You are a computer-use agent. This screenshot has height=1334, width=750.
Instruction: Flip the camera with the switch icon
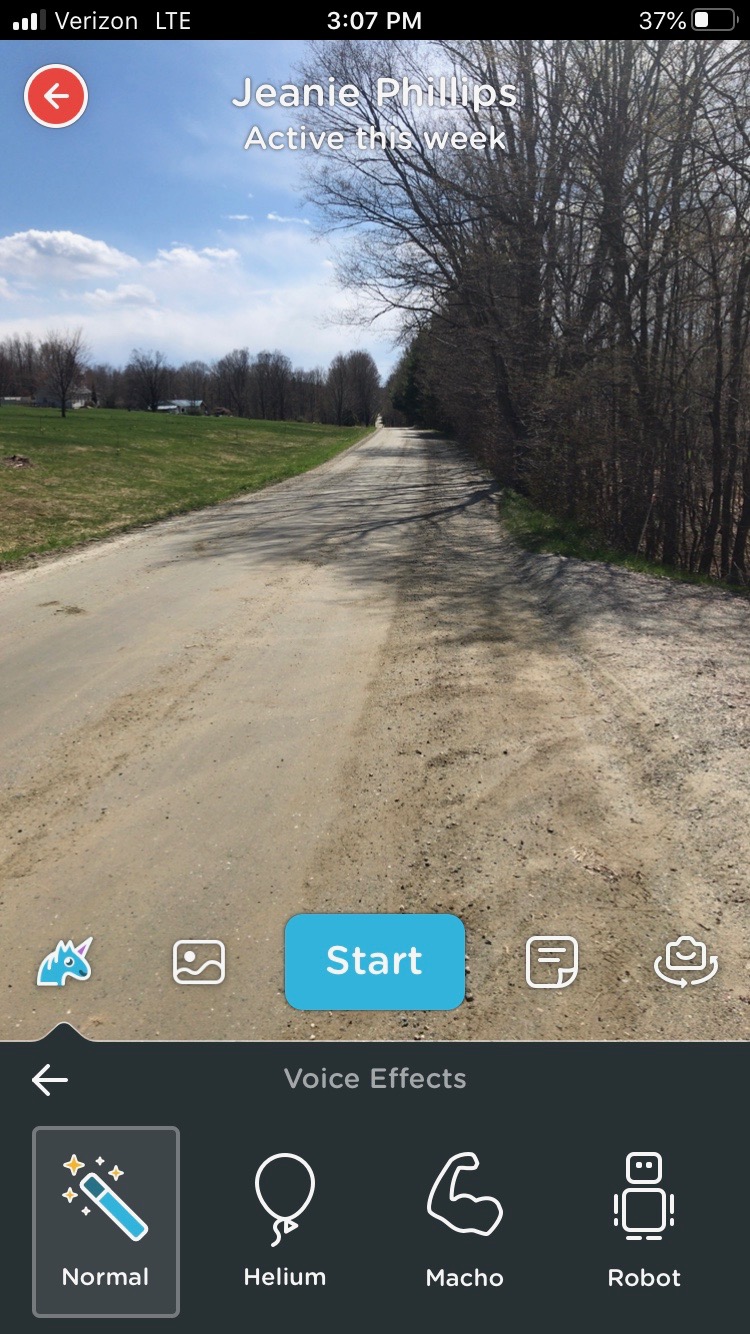tap(686, 962)
